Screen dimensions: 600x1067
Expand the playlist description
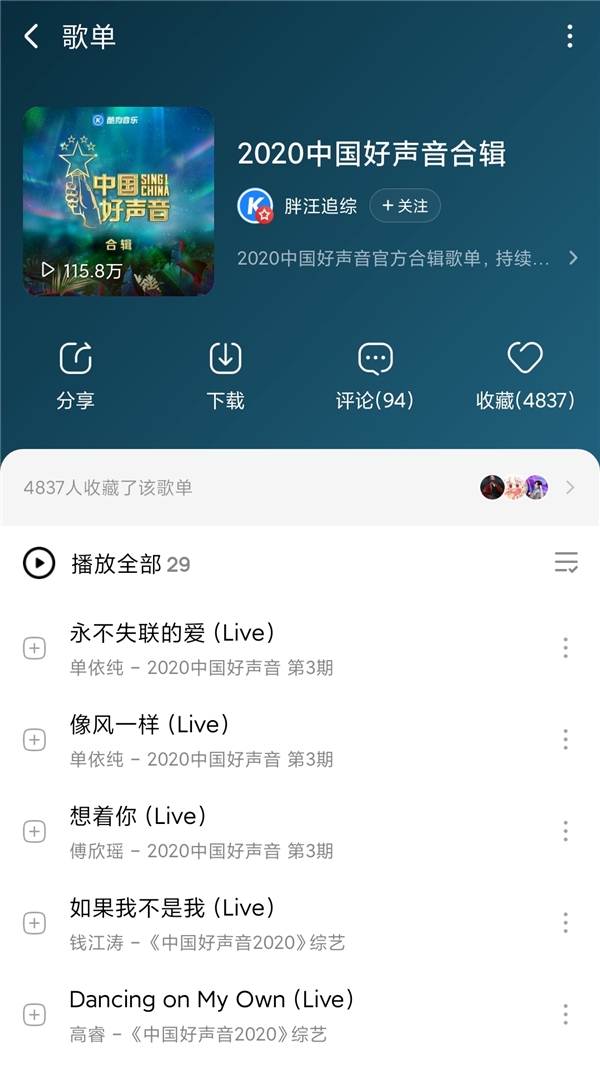[x=572, y=258]
